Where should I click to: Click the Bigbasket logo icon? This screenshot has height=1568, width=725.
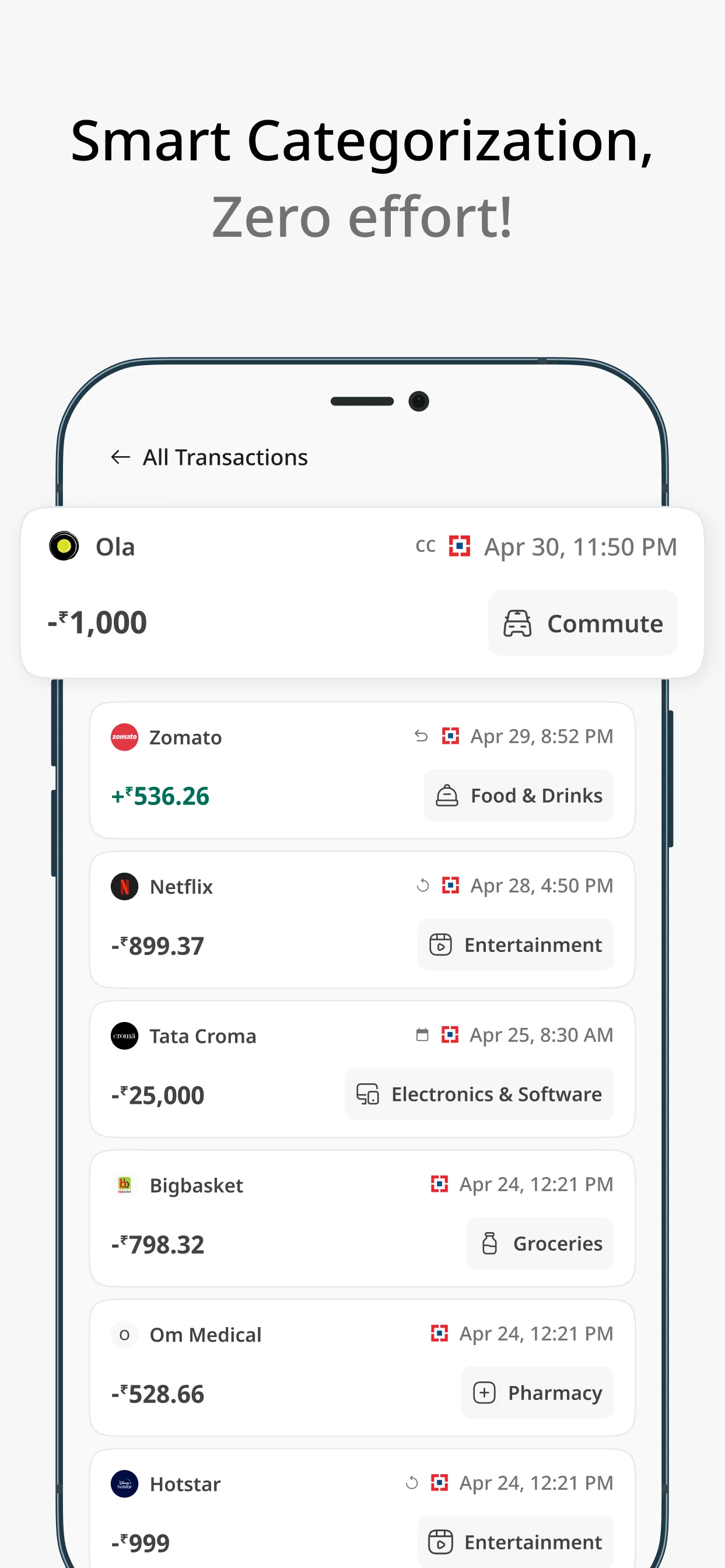click(x=124, y=1185)
